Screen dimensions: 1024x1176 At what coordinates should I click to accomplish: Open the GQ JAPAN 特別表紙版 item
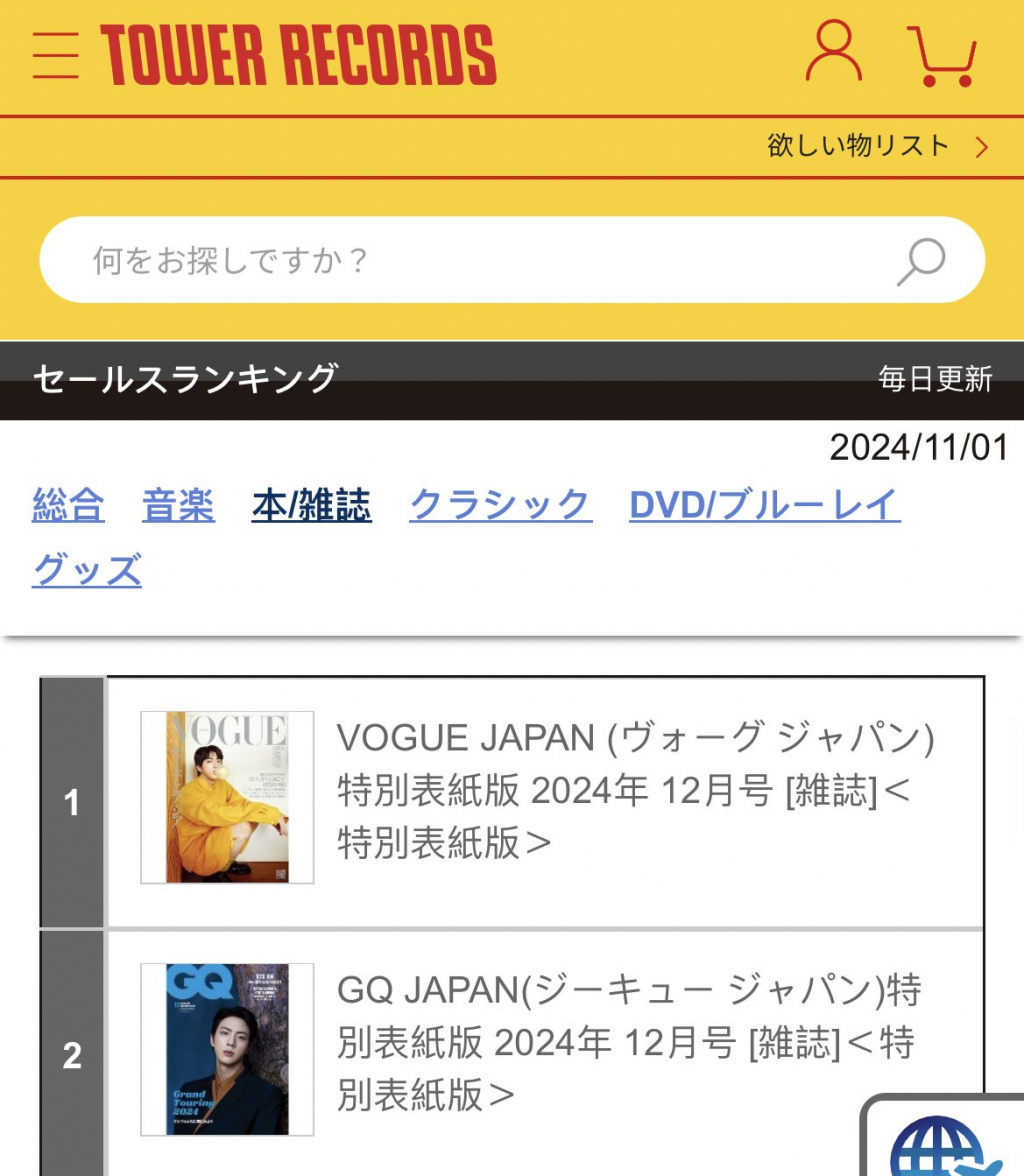[628, 1043]
